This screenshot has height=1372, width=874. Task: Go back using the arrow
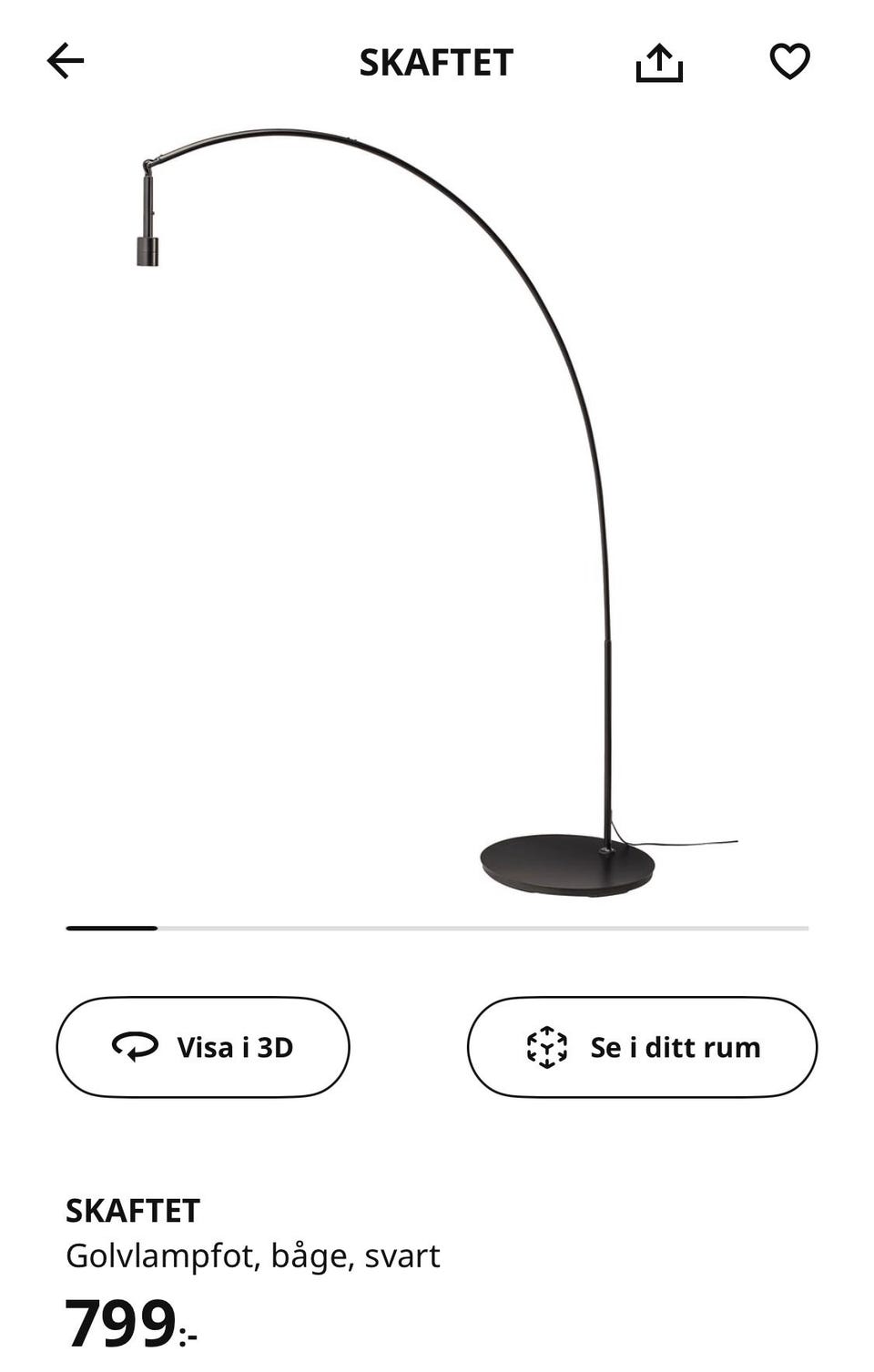[66, 62]
